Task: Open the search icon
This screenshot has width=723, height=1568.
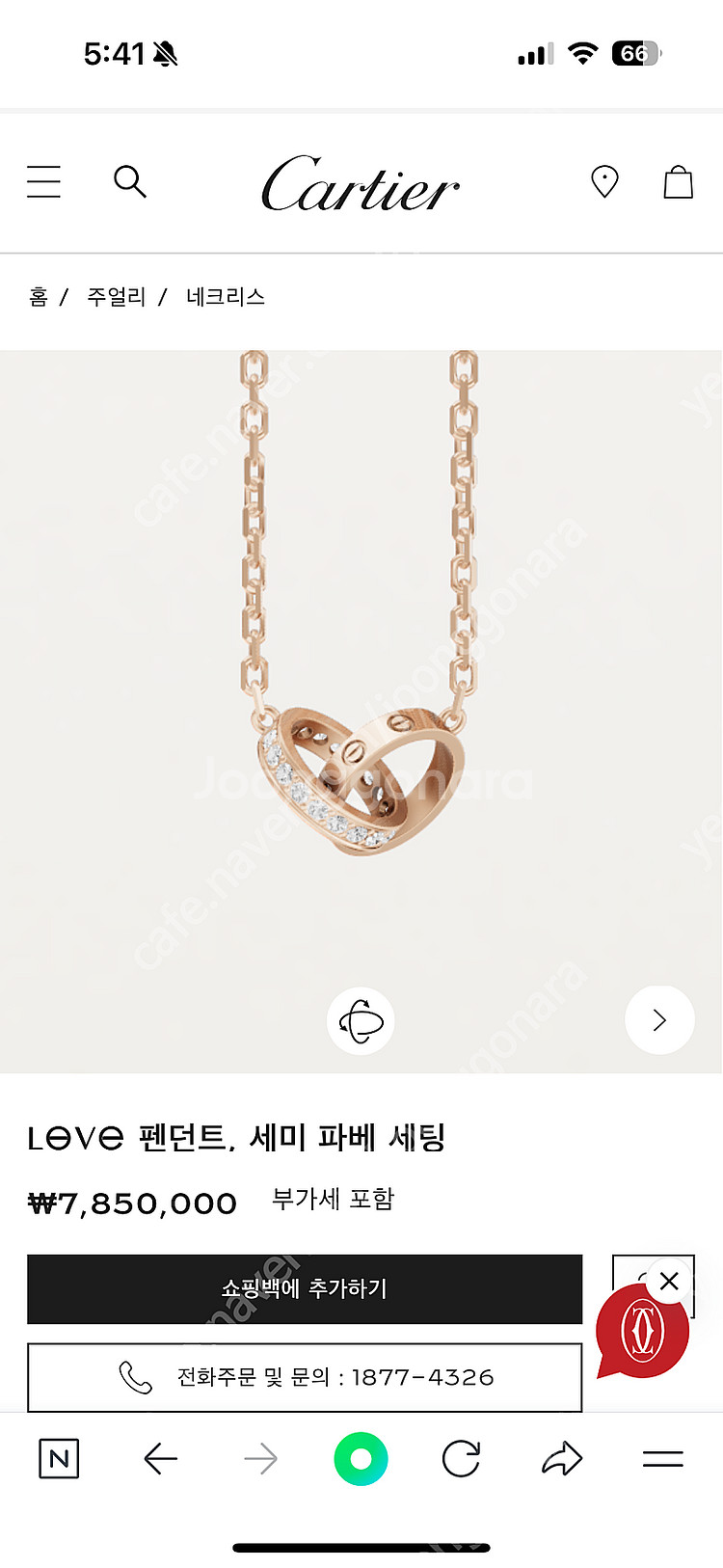Action: click(129, 181)
